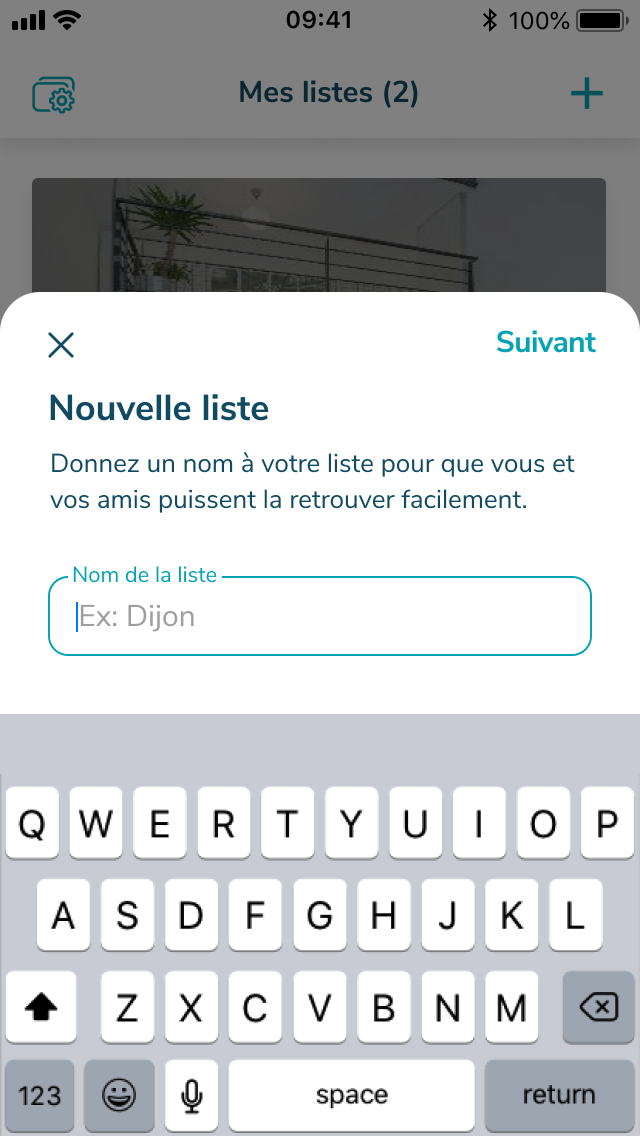Tap the backspace key
This screenshot has width=640, height=1136.
pyautogui.click(x=599, y=1006)
